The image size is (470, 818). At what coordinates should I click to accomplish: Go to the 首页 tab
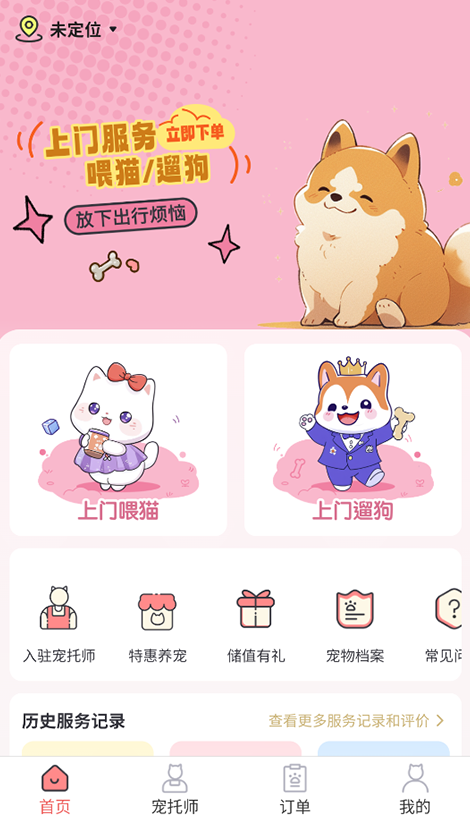coord(55,789)
